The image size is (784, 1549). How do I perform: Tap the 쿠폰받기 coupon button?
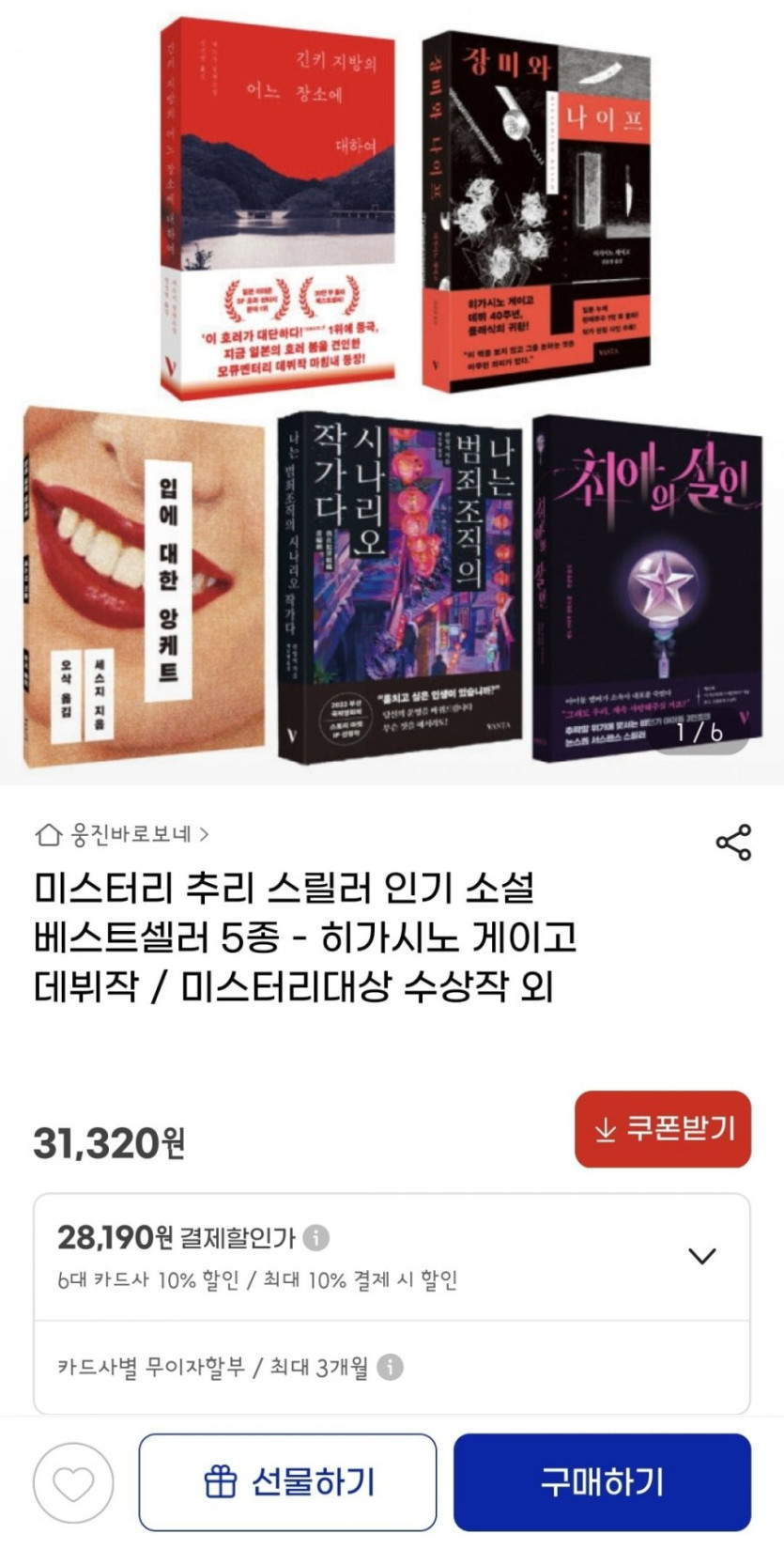coord(663,1129)
